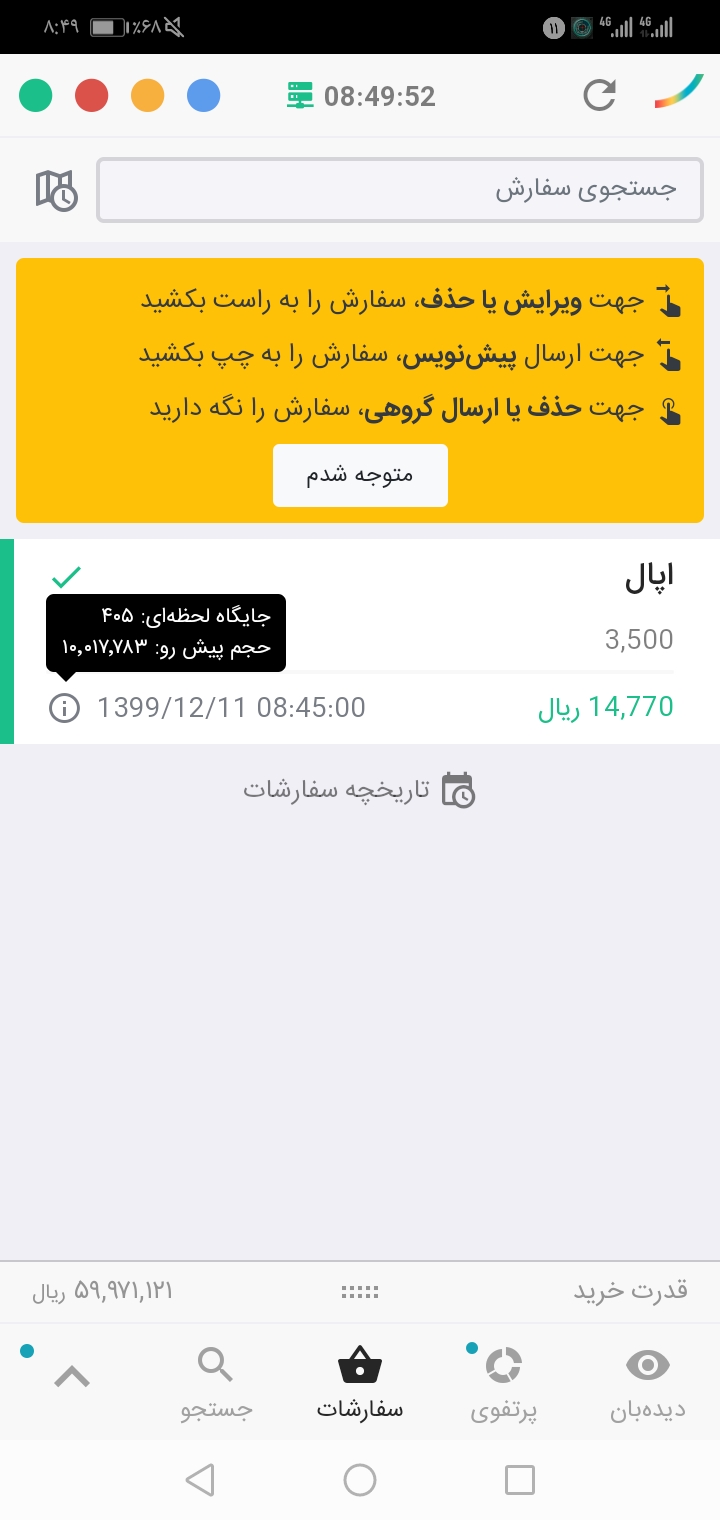Viewport: 720px width, 1520px height.
Task: Tap the info icon on the اپال order
Action: coord(64,708)
